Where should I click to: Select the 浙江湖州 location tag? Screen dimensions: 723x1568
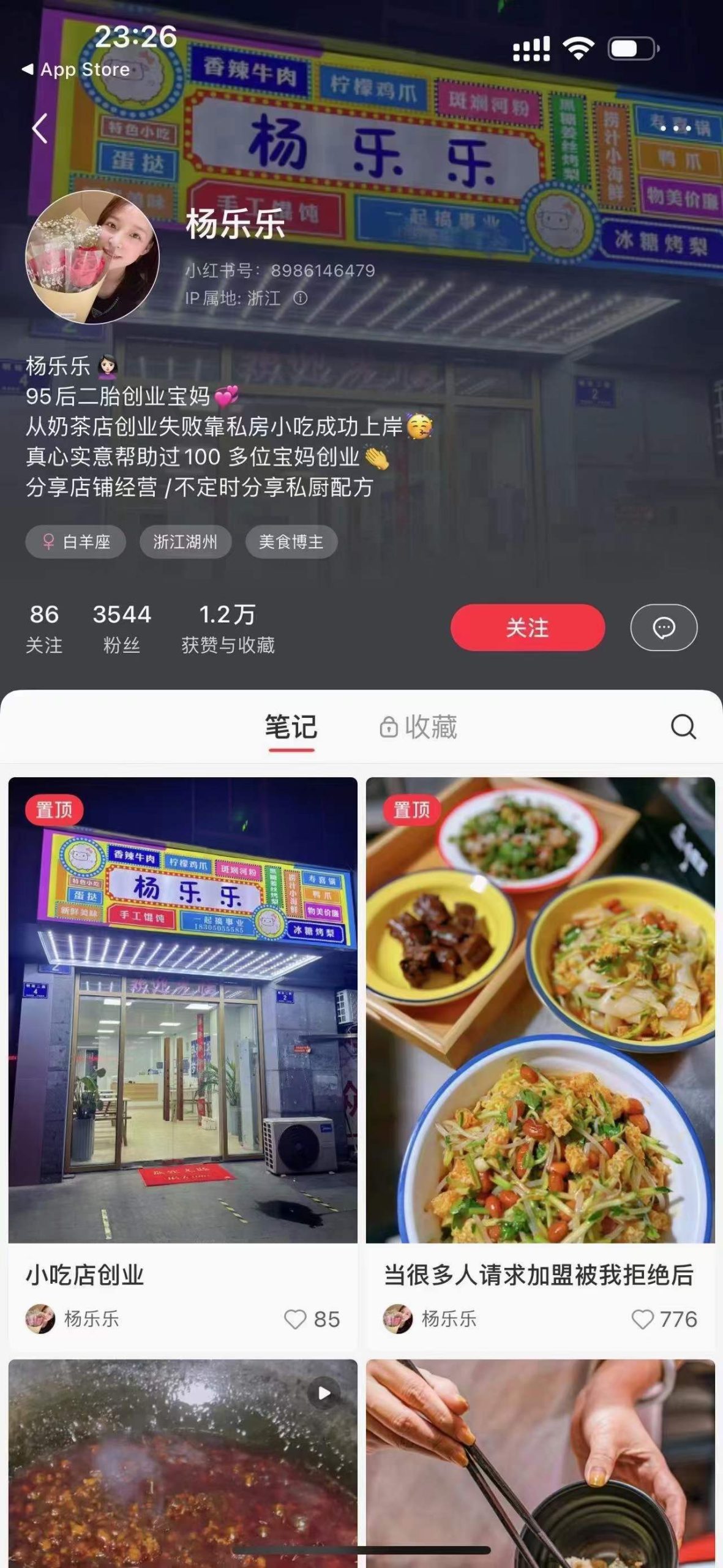185,542
